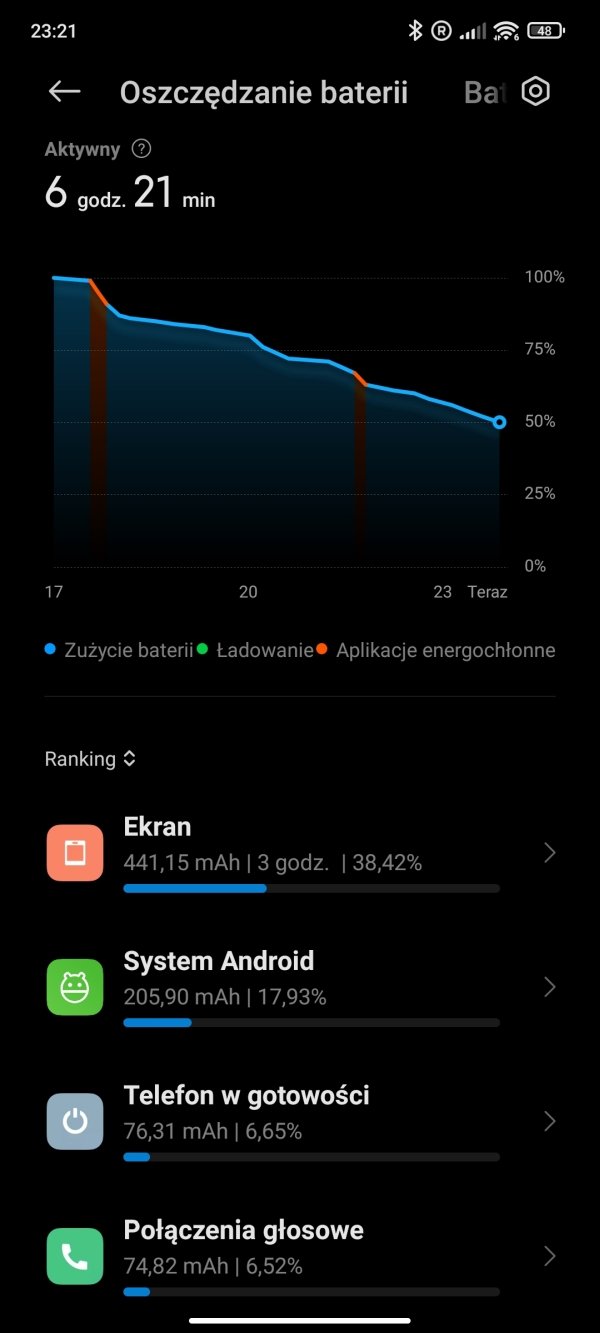Open Ekran battery usage details
Screen dimensions: 600x1333
point(300,853)
